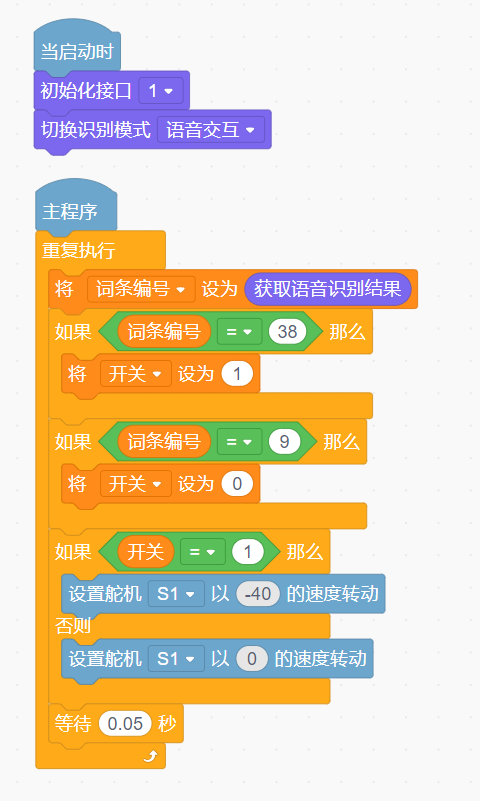The height and width of the screenshot is (801, 480).
Task: Edit the value 38 in the first condition
Action: [287, 332]
